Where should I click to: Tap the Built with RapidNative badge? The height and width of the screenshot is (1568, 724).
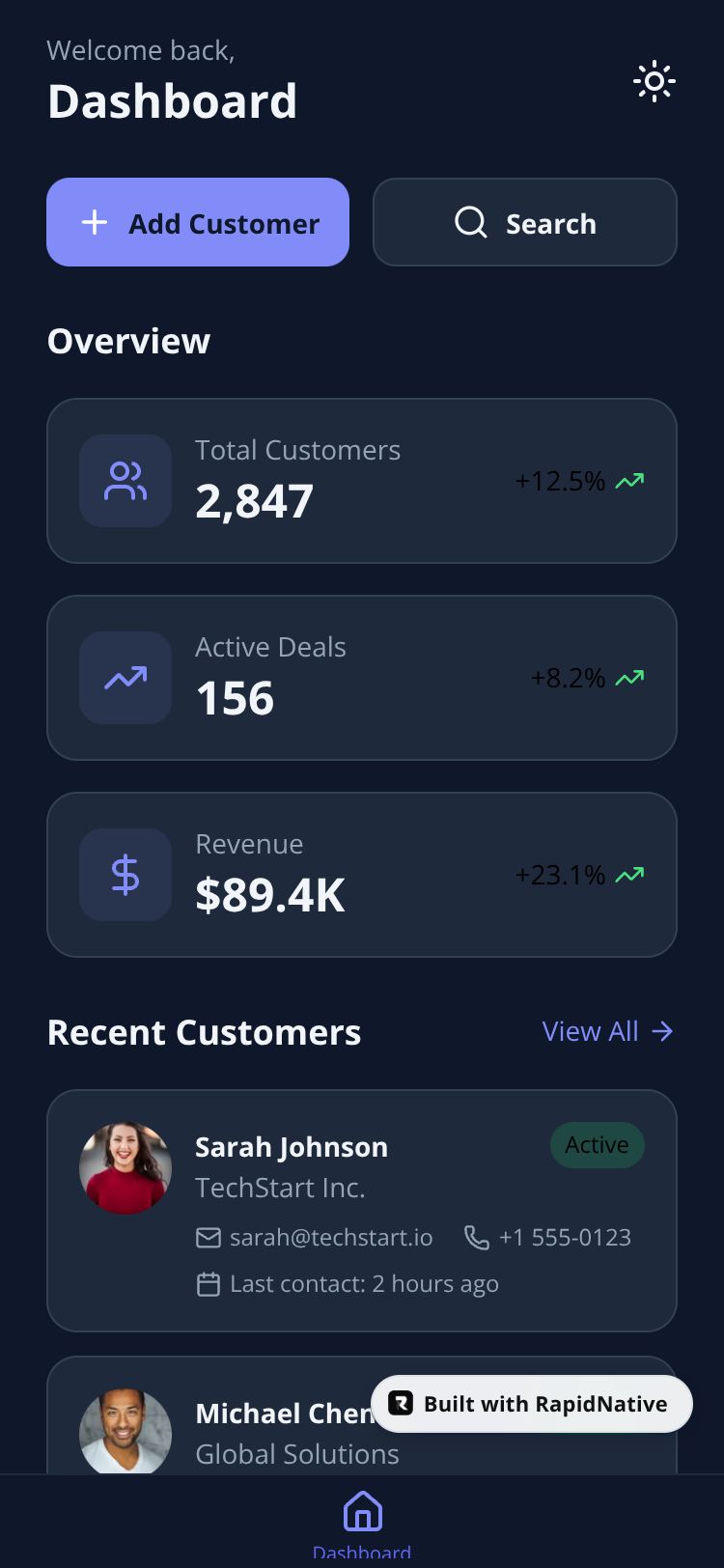(532, 1404)
